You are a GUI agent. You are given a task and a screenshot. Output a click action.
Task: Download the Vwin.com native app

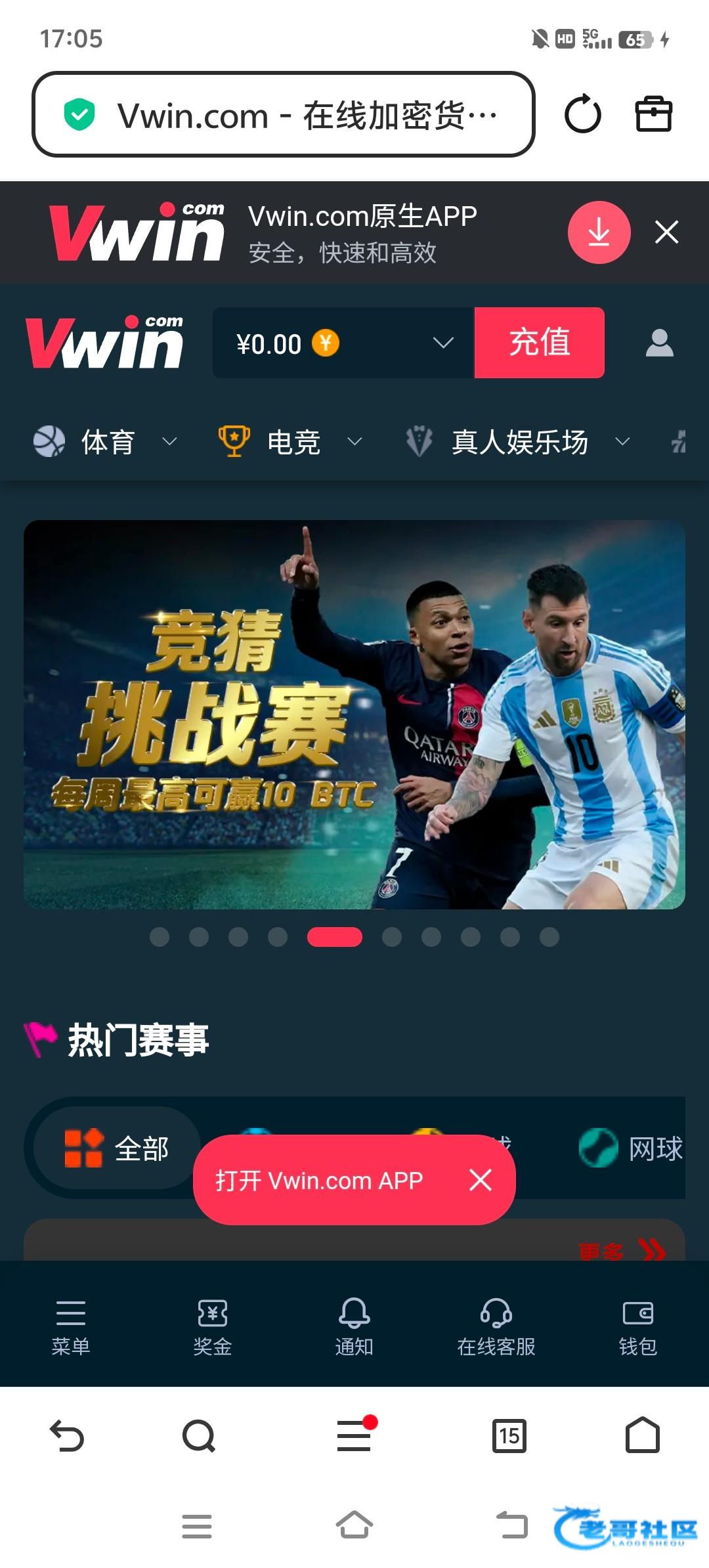pos(599,232)
